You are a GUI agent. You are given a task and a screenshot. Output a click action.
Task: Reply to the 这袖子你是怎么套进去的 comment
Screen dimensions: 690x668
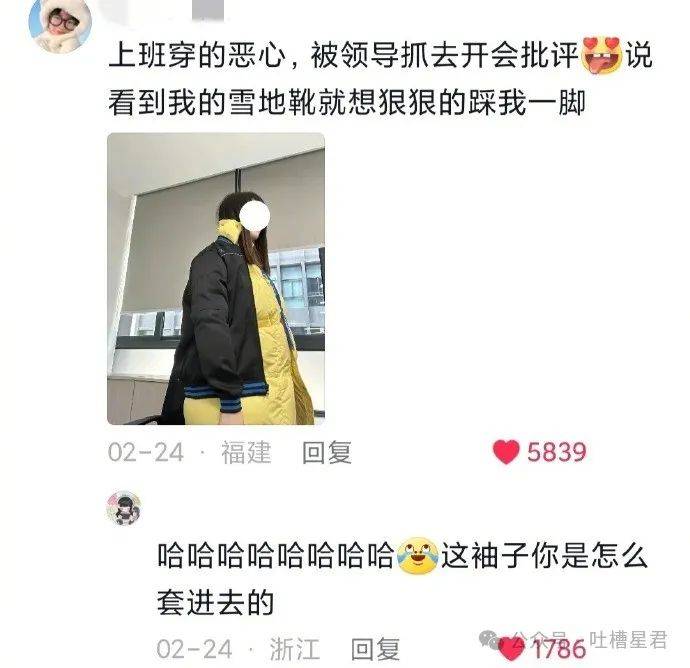tap(376, 648)
